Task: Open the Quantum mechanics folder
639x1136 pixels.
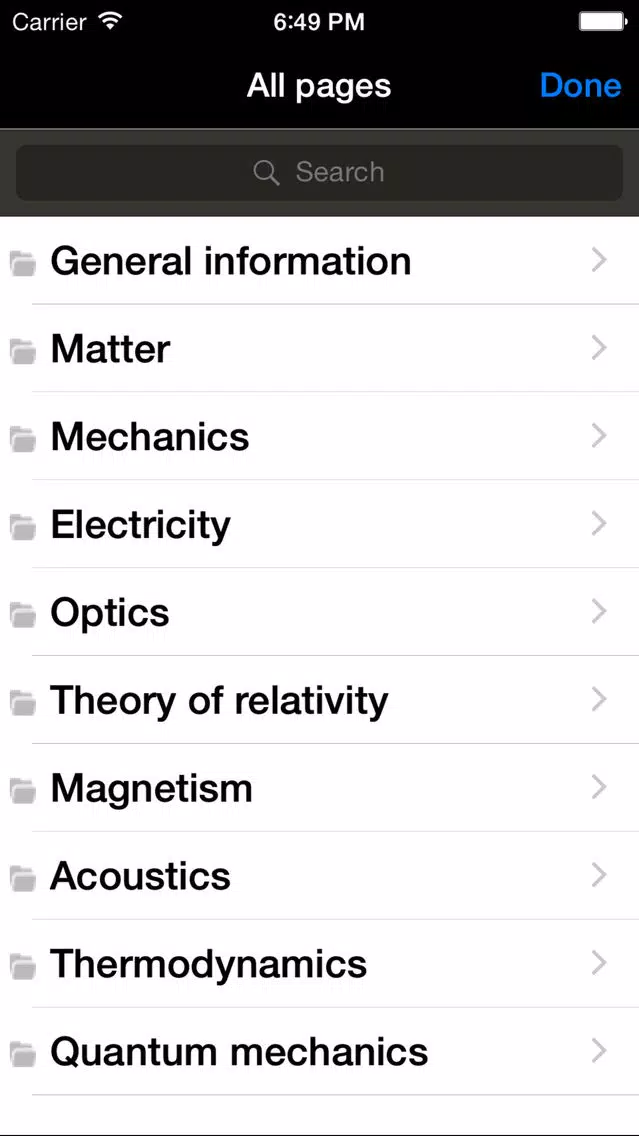Action: (x=320, y=1051)
